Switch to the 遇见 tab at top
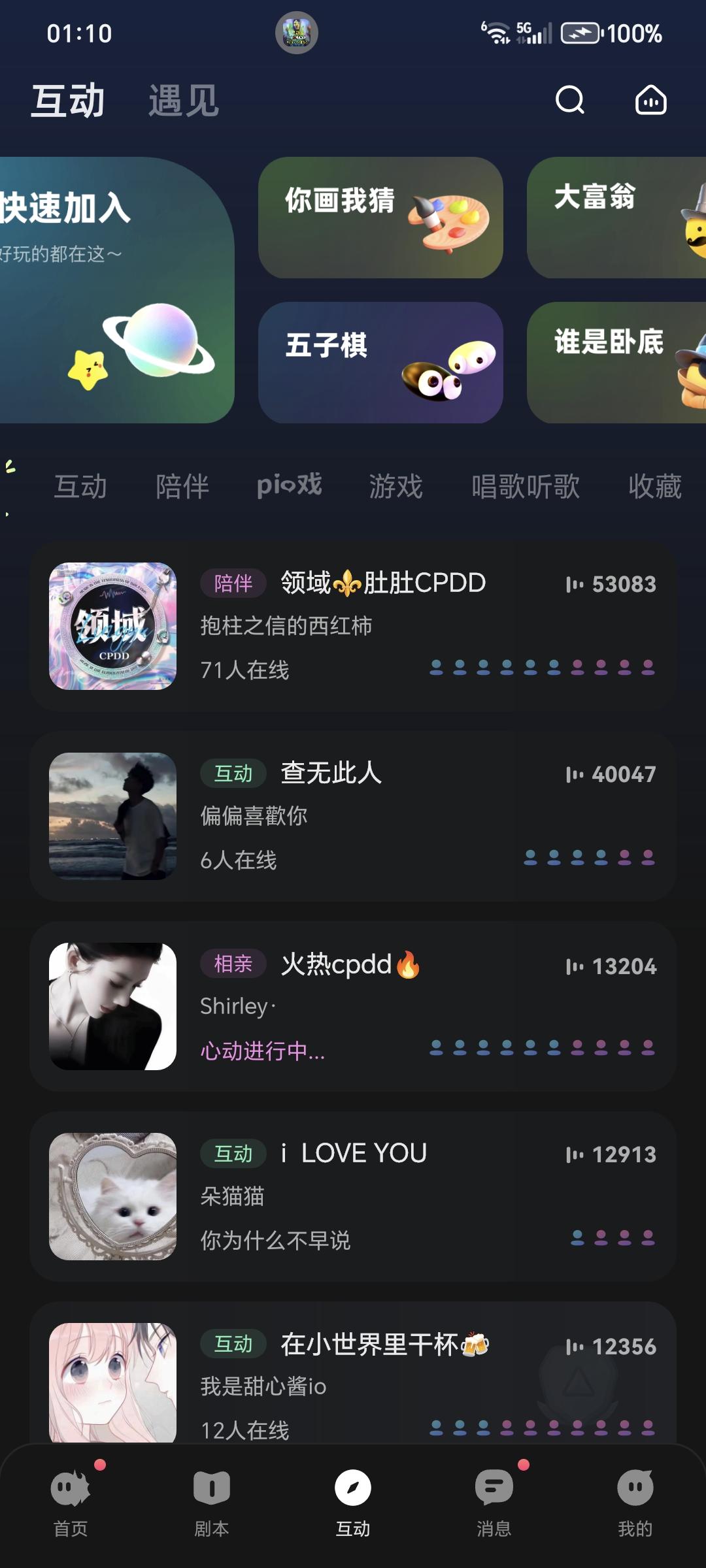 184,98
